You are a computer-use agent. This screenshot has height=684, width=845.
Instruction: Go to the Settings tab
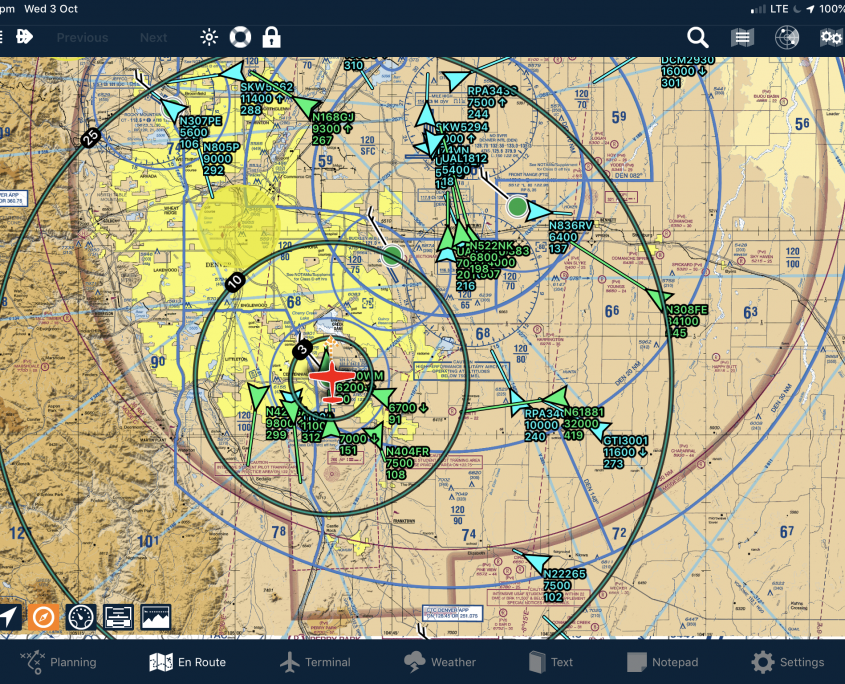coord(788,662)
